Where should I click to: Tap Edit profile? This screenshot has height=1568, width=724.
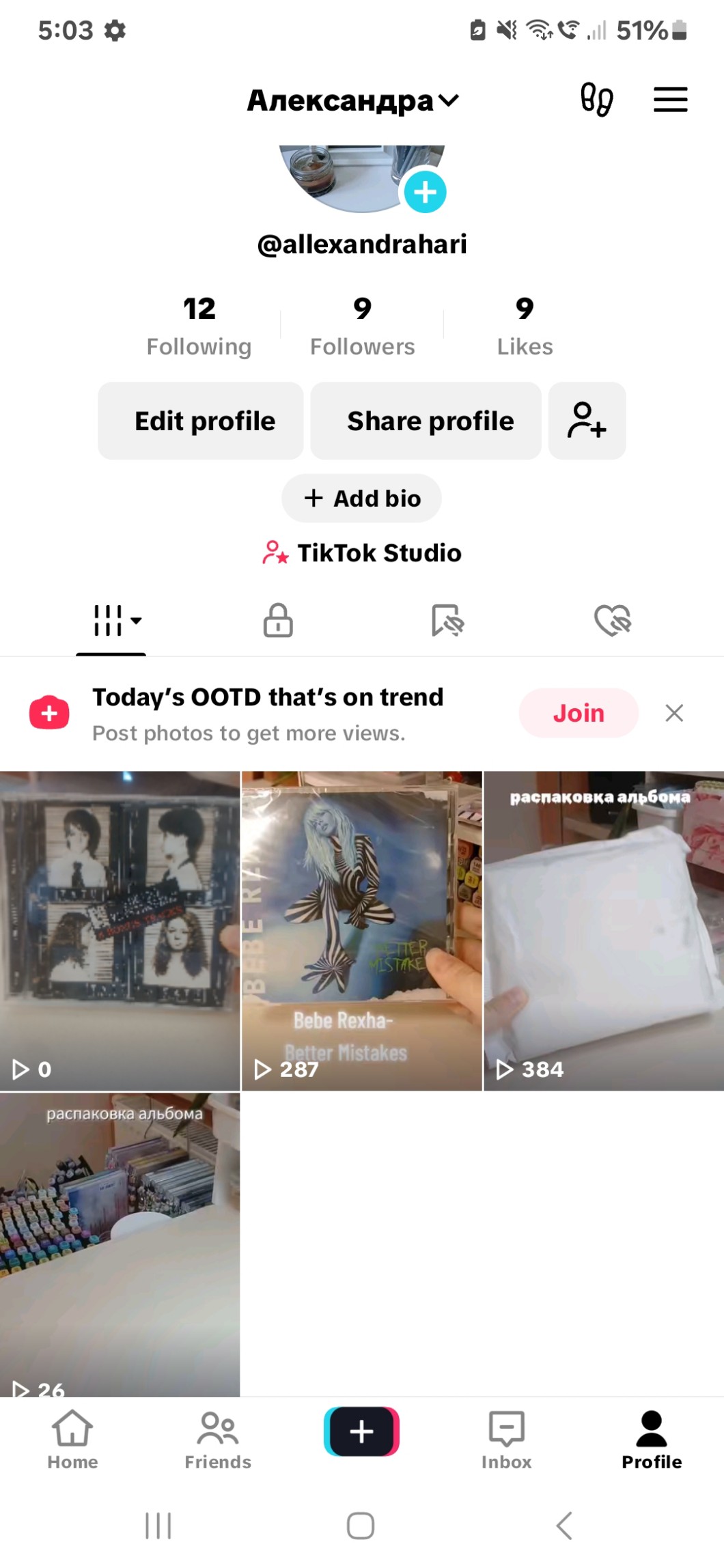[x=201, y=421]
